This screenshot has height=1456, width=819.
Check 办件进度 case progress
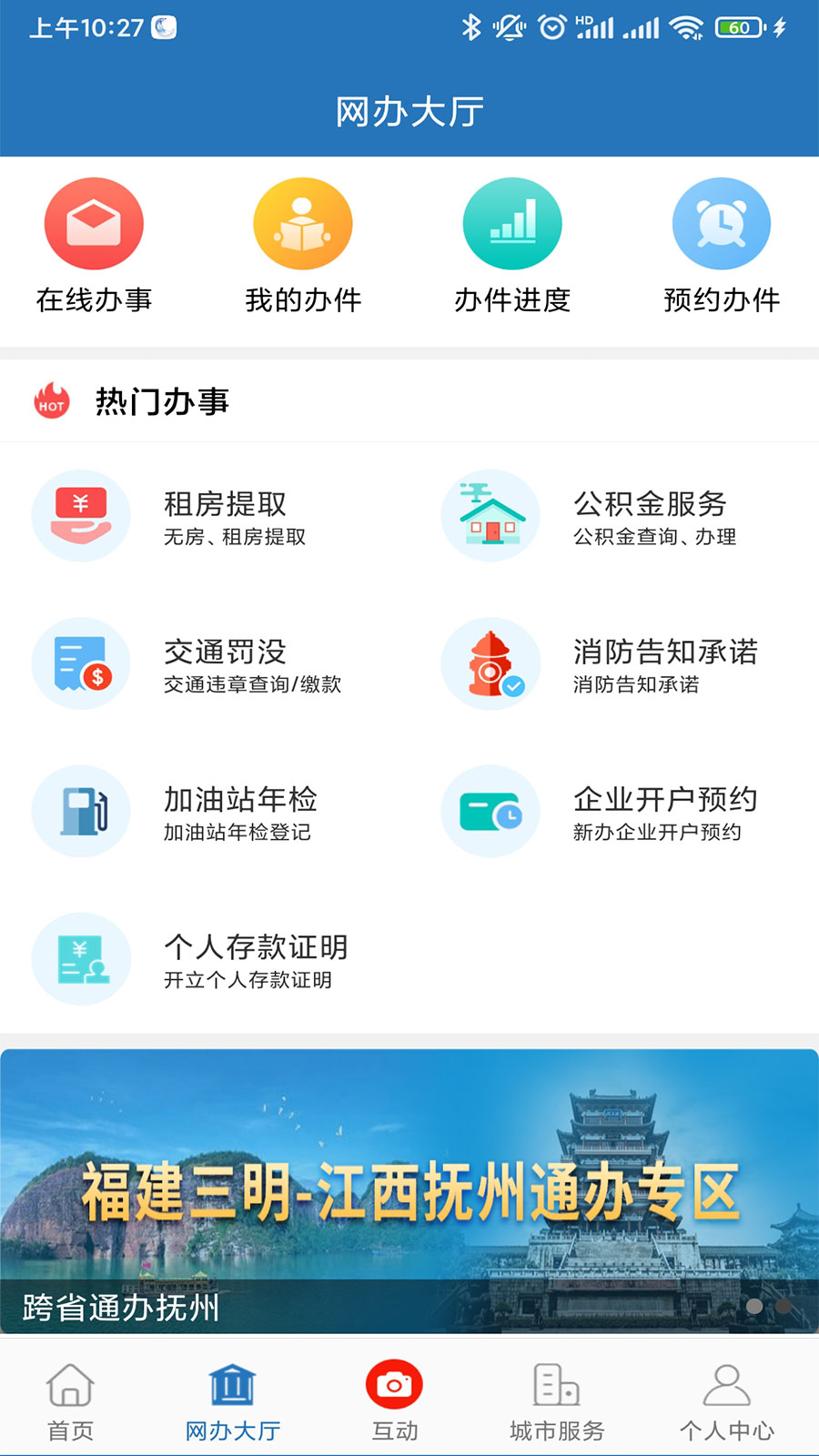click(x=512, y=246)
